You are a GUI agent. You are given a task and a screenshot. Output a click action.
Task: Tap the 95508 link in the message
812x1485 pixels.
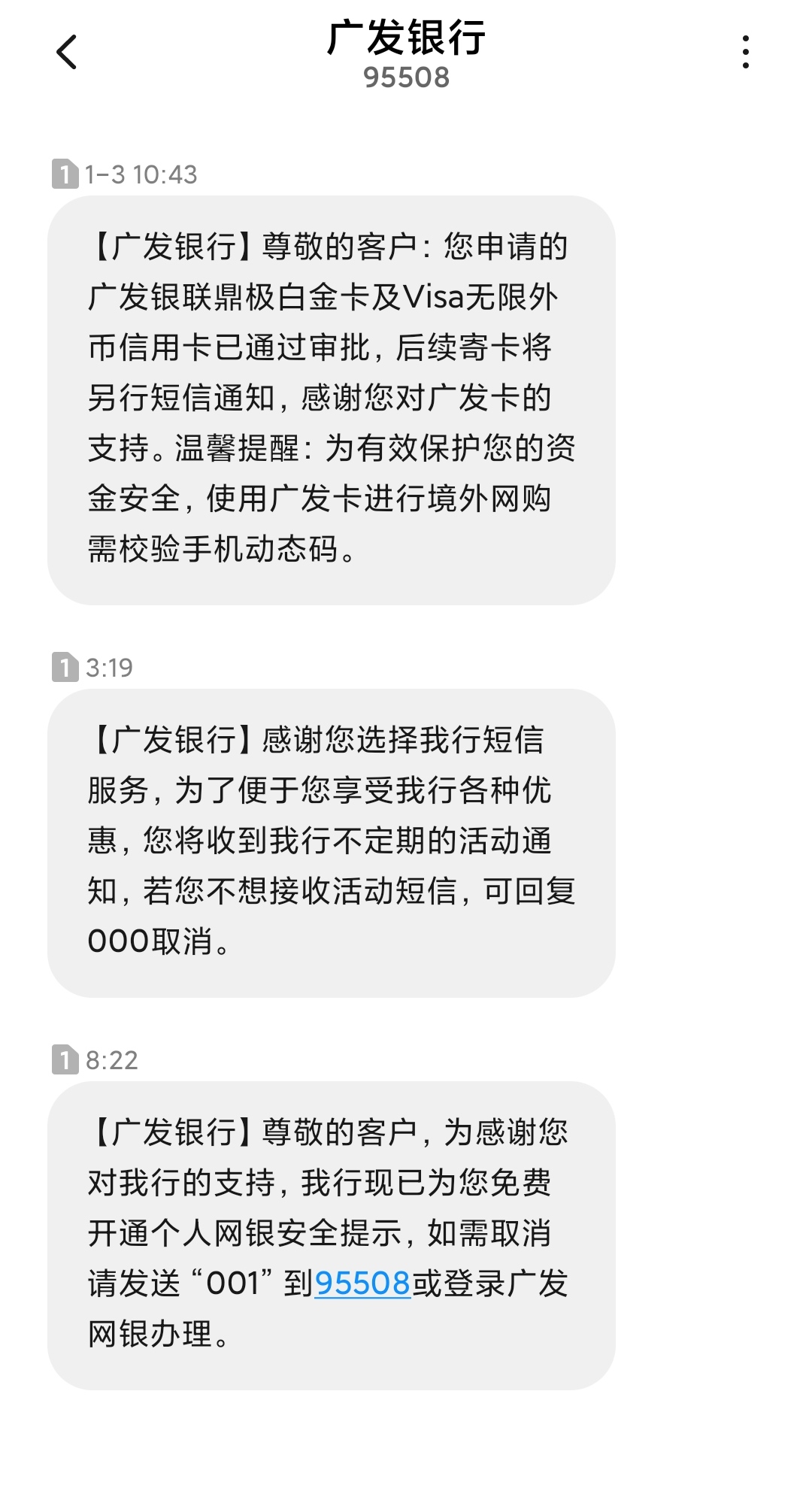point(362,1283)
